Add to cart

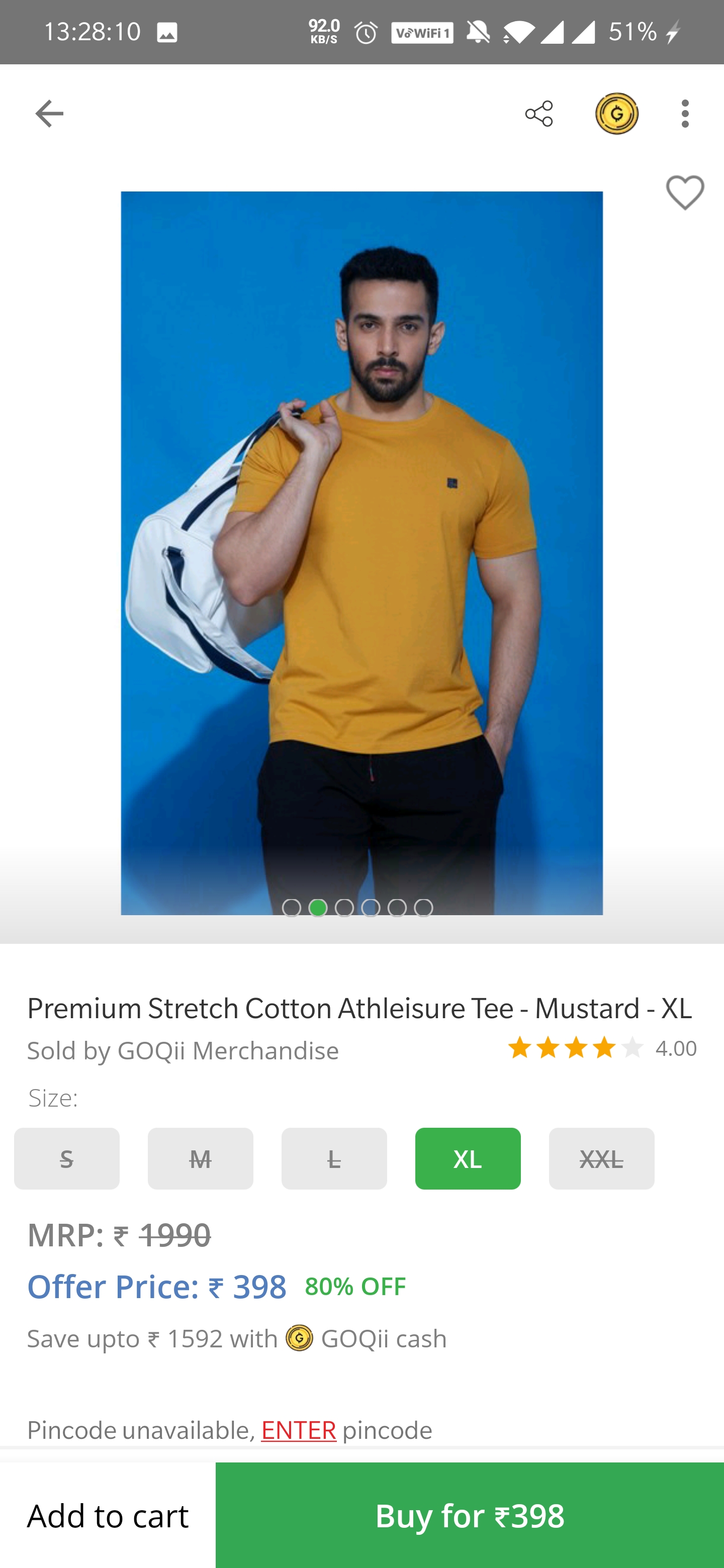pos(108,1514)
